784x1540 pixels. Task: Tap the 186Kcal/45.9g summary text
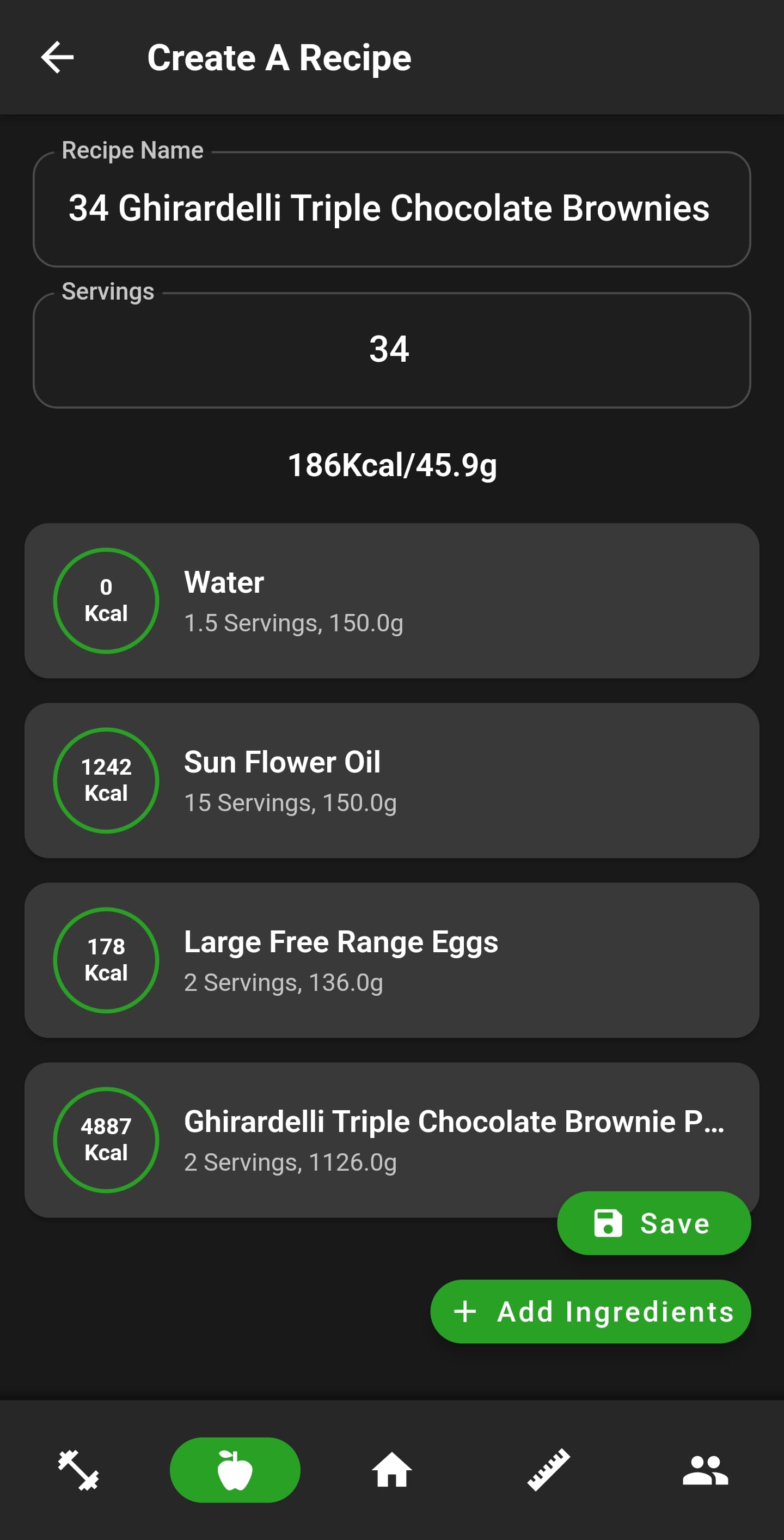click(392, 466)
